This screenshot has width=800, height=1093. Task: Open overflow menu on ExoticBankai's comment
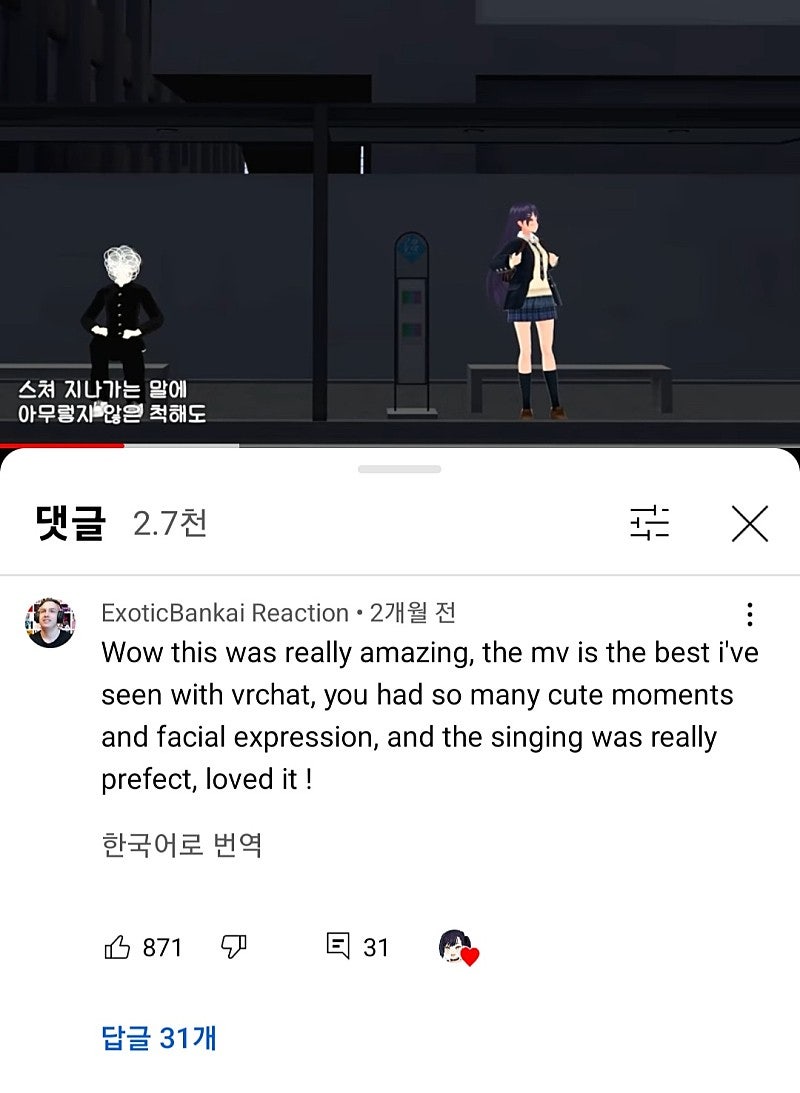coord(749,614)
